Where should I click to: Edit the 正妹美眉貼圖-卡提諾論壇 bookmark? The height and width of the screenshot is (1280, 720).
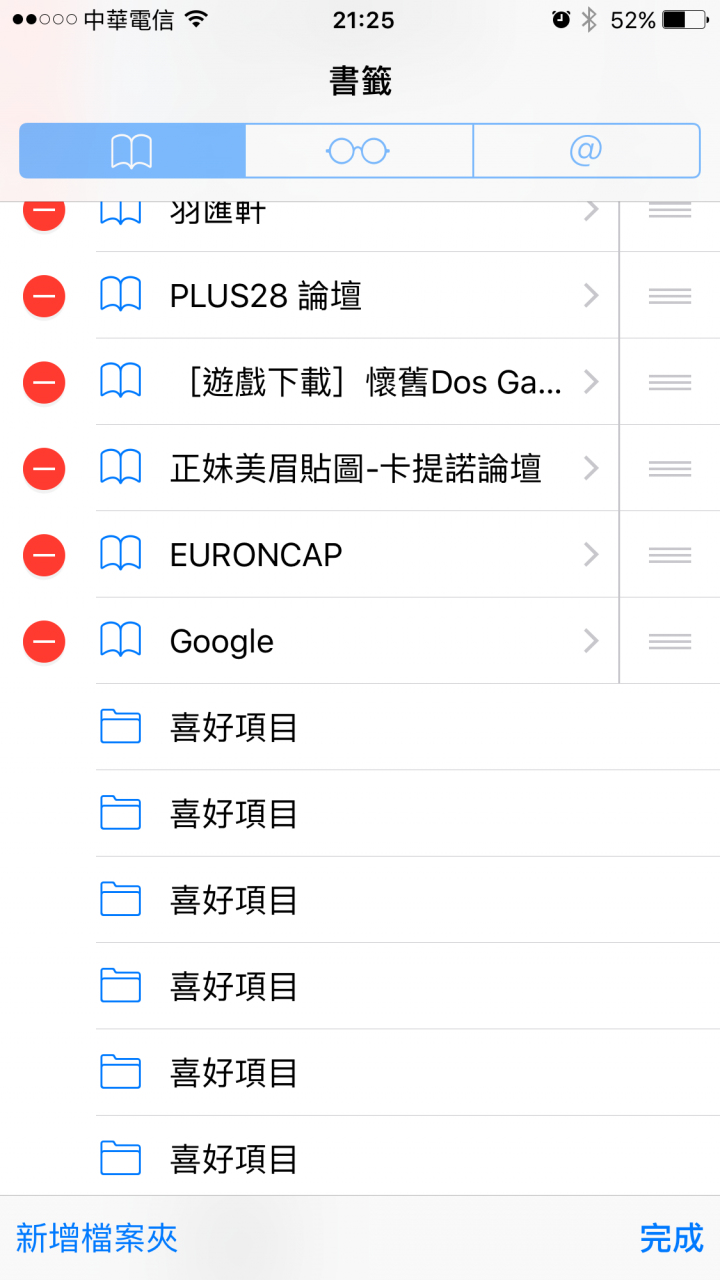tap(357, 468)
